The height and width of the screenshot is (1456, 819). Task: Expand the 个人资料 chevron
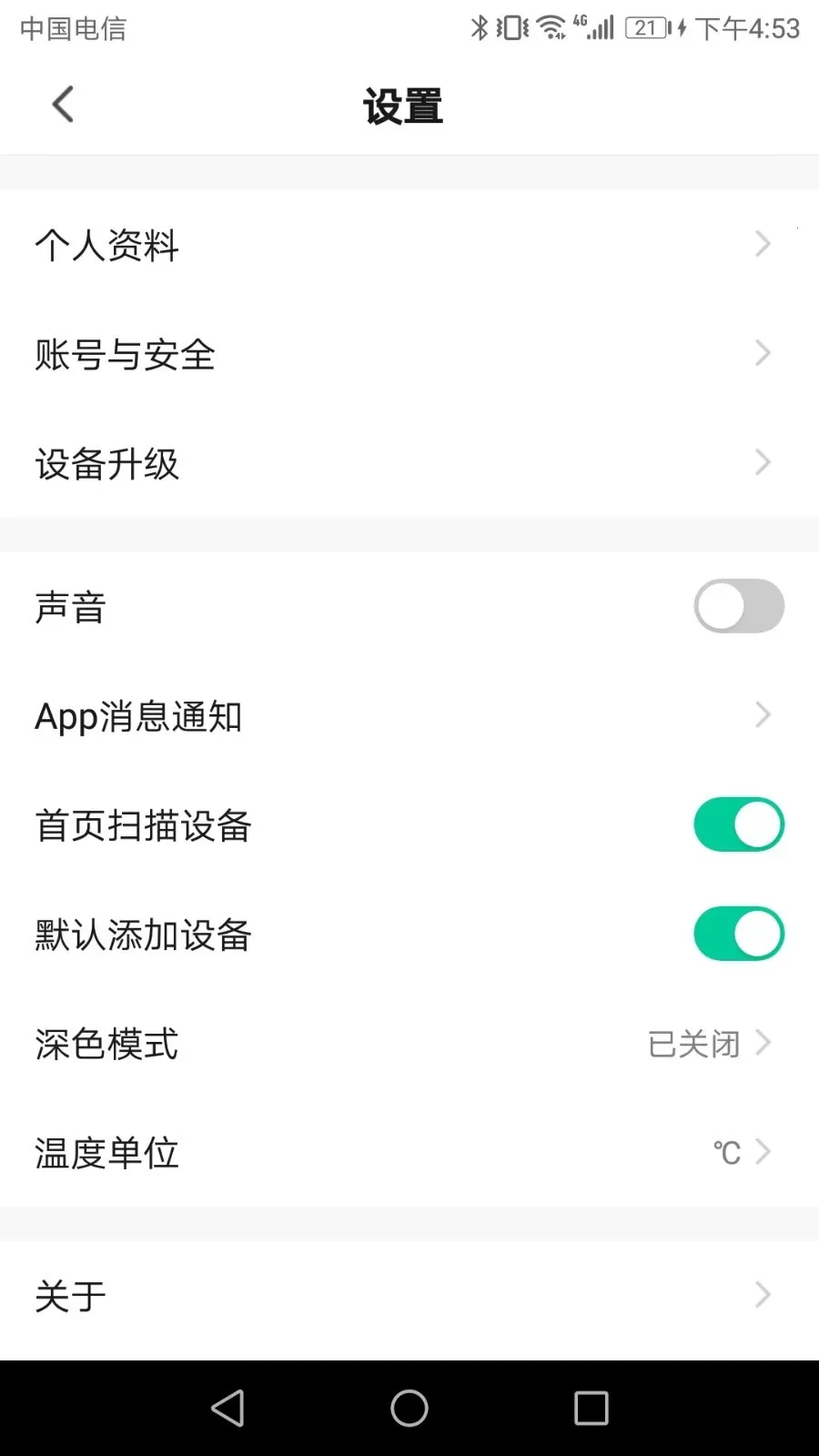(x=763, y=244)
